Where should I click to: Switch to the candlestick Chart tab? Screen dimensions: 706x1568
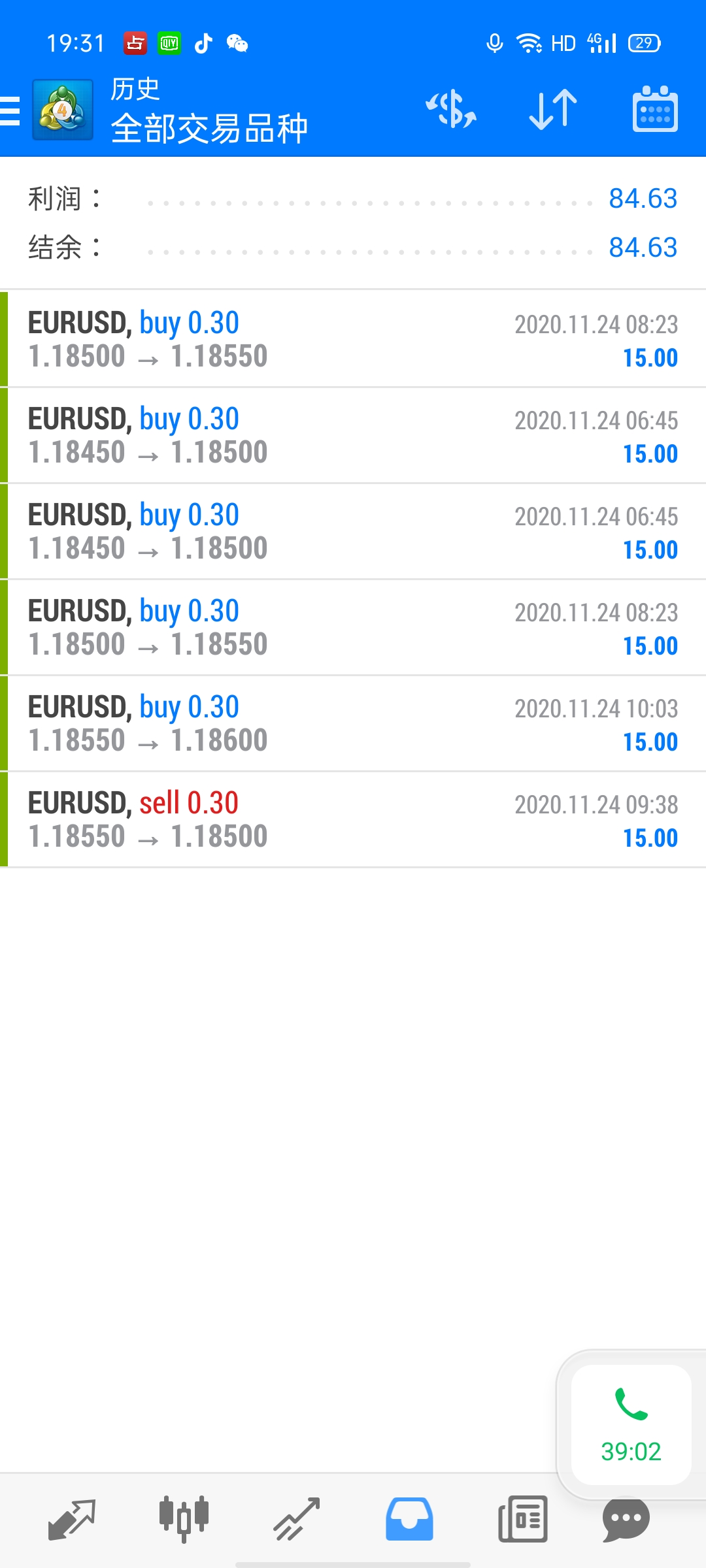point(184,1520)
